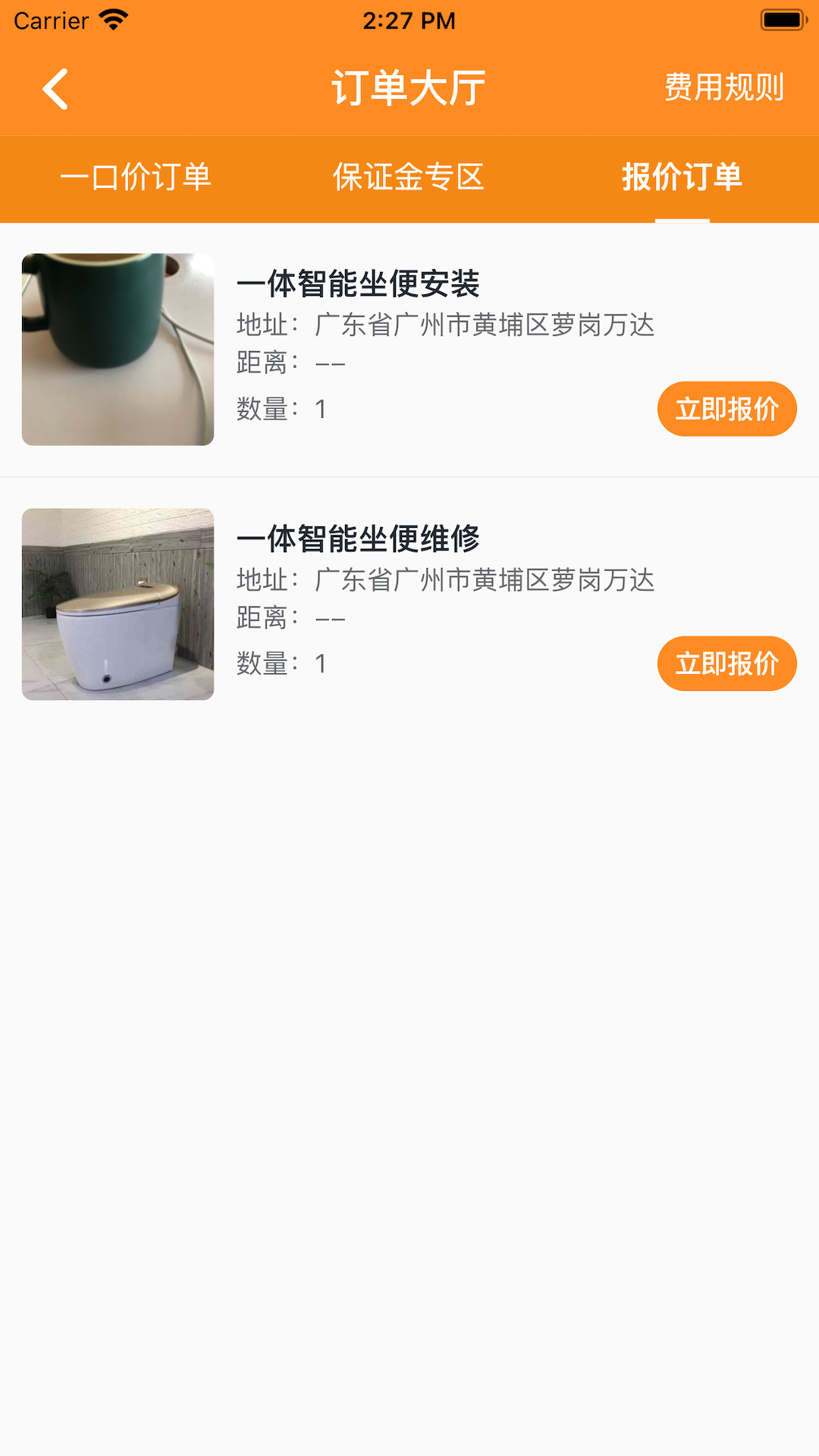Click quantity value 1 of the repair order
Image resolution: width=819 pixels, height=1456 pixels.
coord(322,661)
